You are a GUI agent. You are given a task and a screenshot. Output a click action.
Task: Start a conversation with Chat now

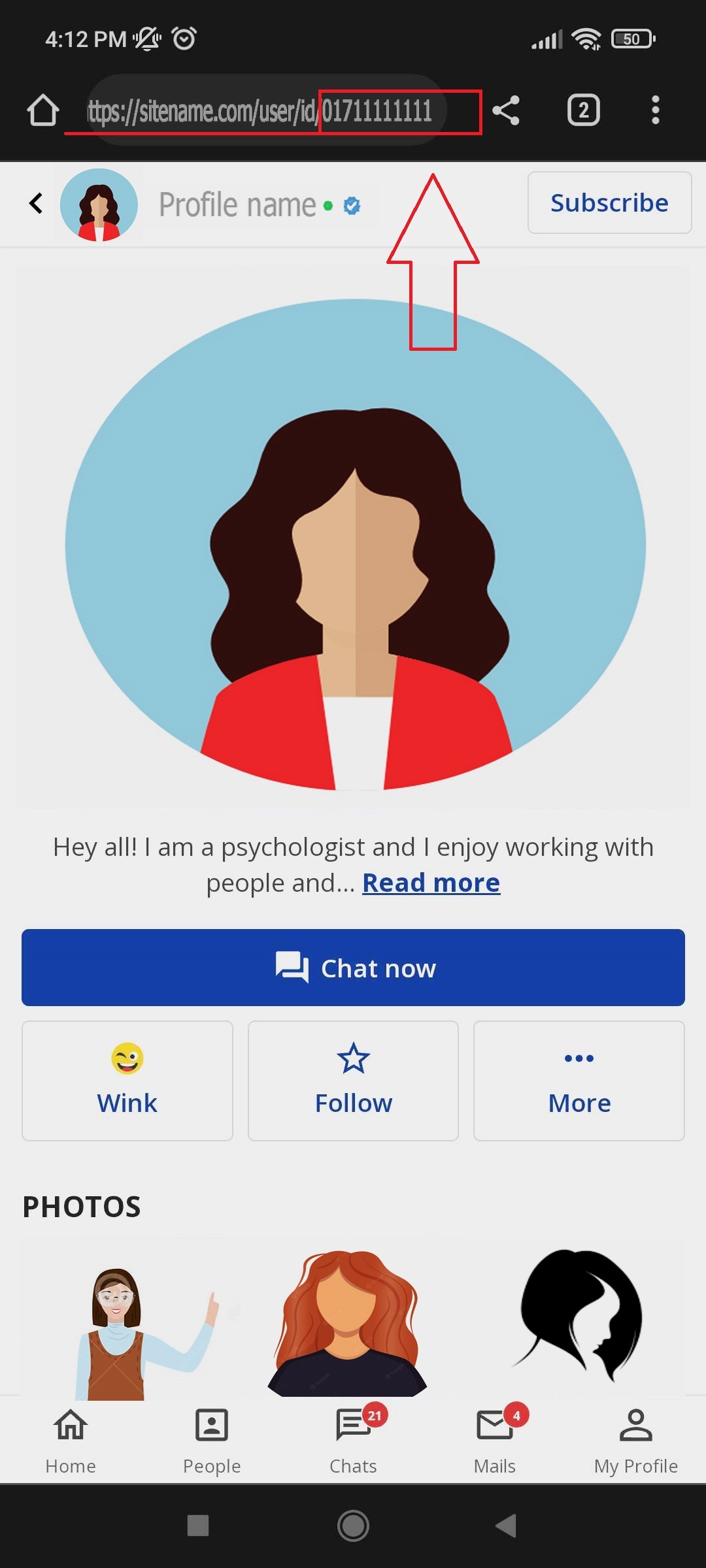click(x=353, y=968)
